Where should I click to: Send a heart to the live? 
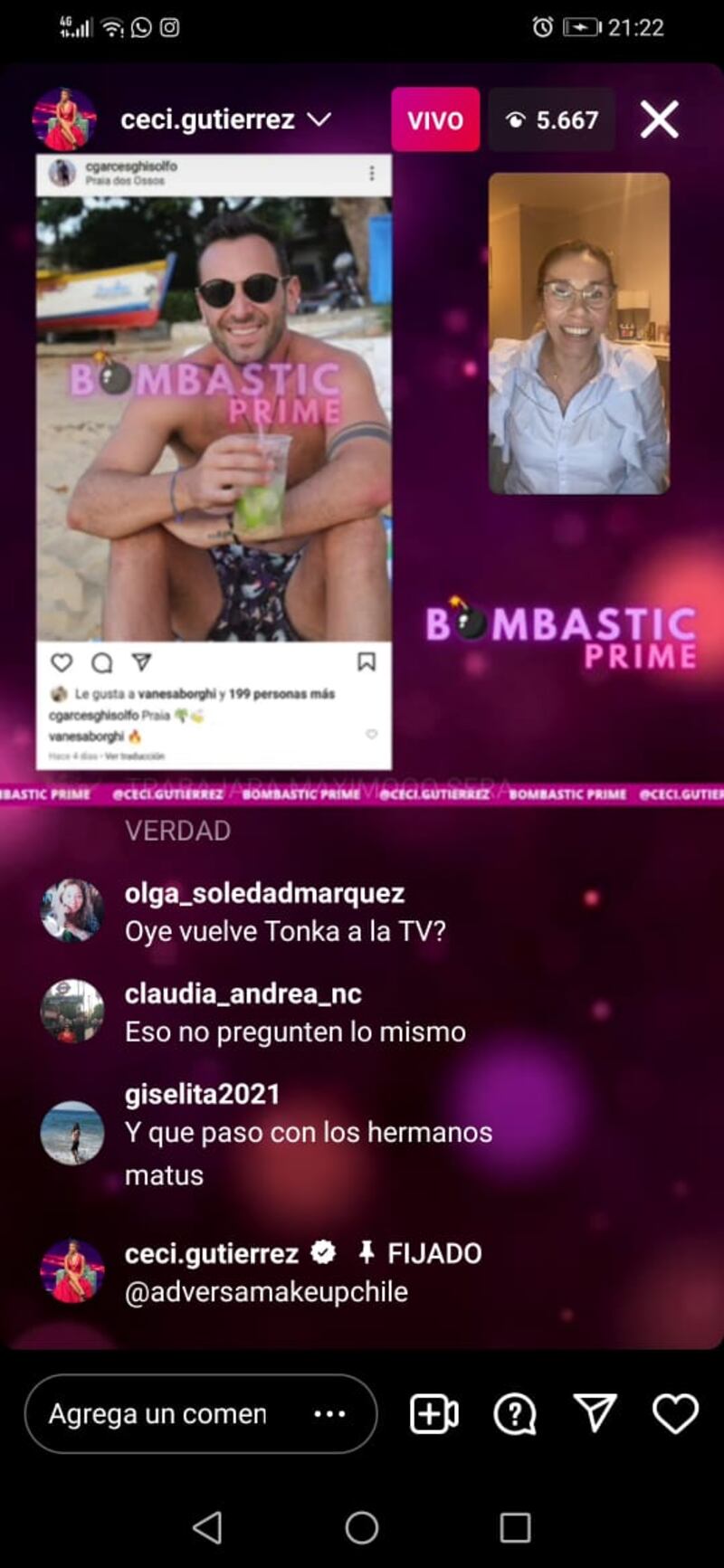coord(675,1413)
